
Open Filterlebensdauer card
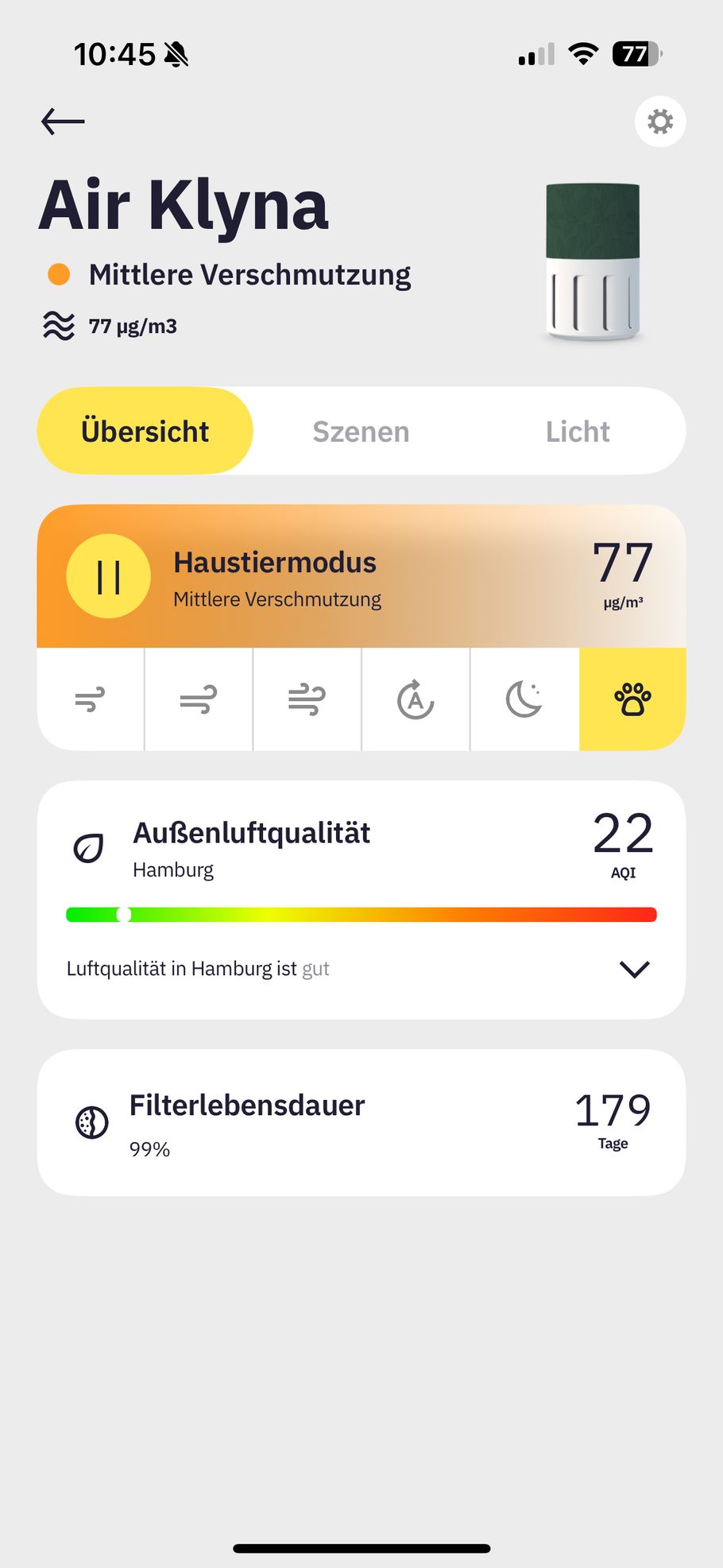point(361,1122)
